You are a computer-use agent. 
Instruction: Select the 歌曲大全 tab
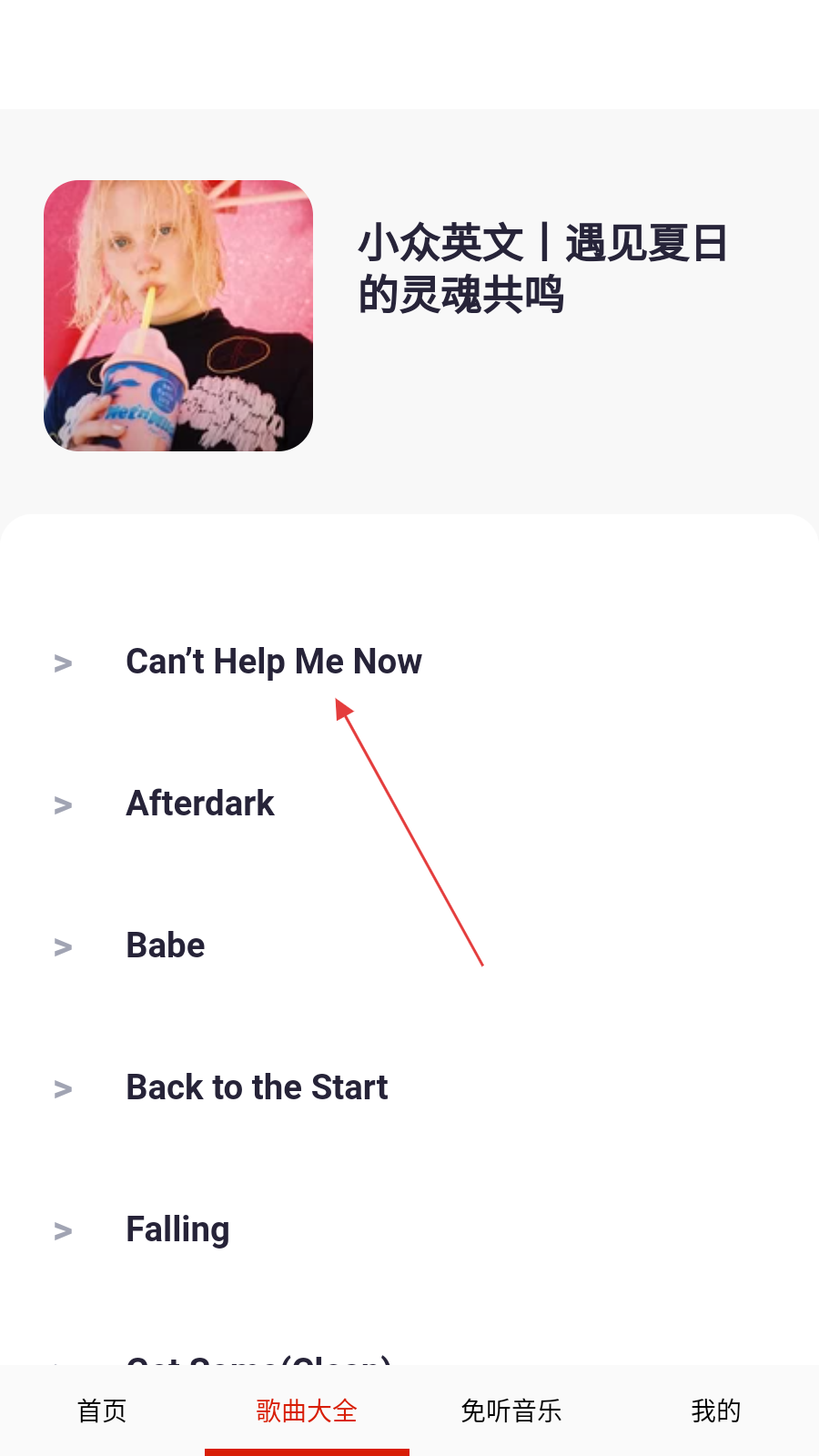tap(307, 1410)
